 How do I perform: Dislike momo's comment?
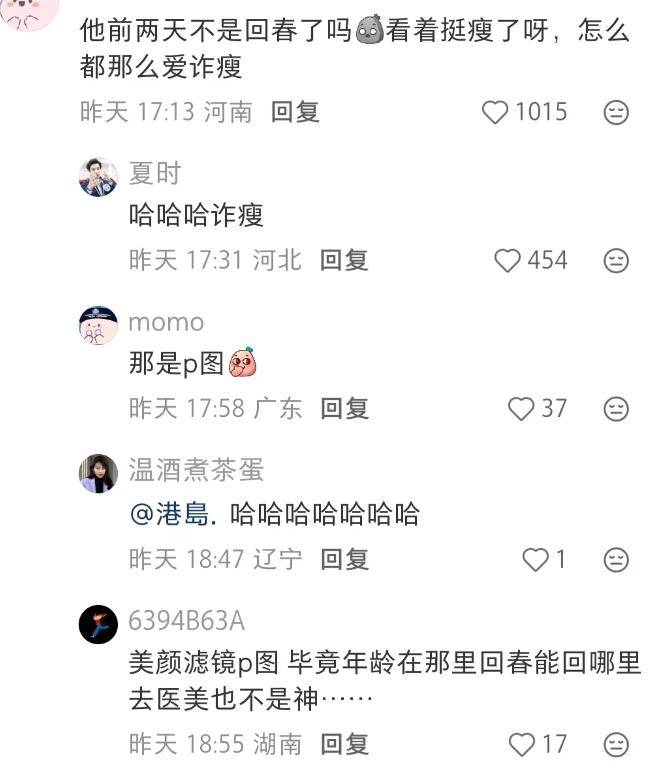[x=617, y=409]
